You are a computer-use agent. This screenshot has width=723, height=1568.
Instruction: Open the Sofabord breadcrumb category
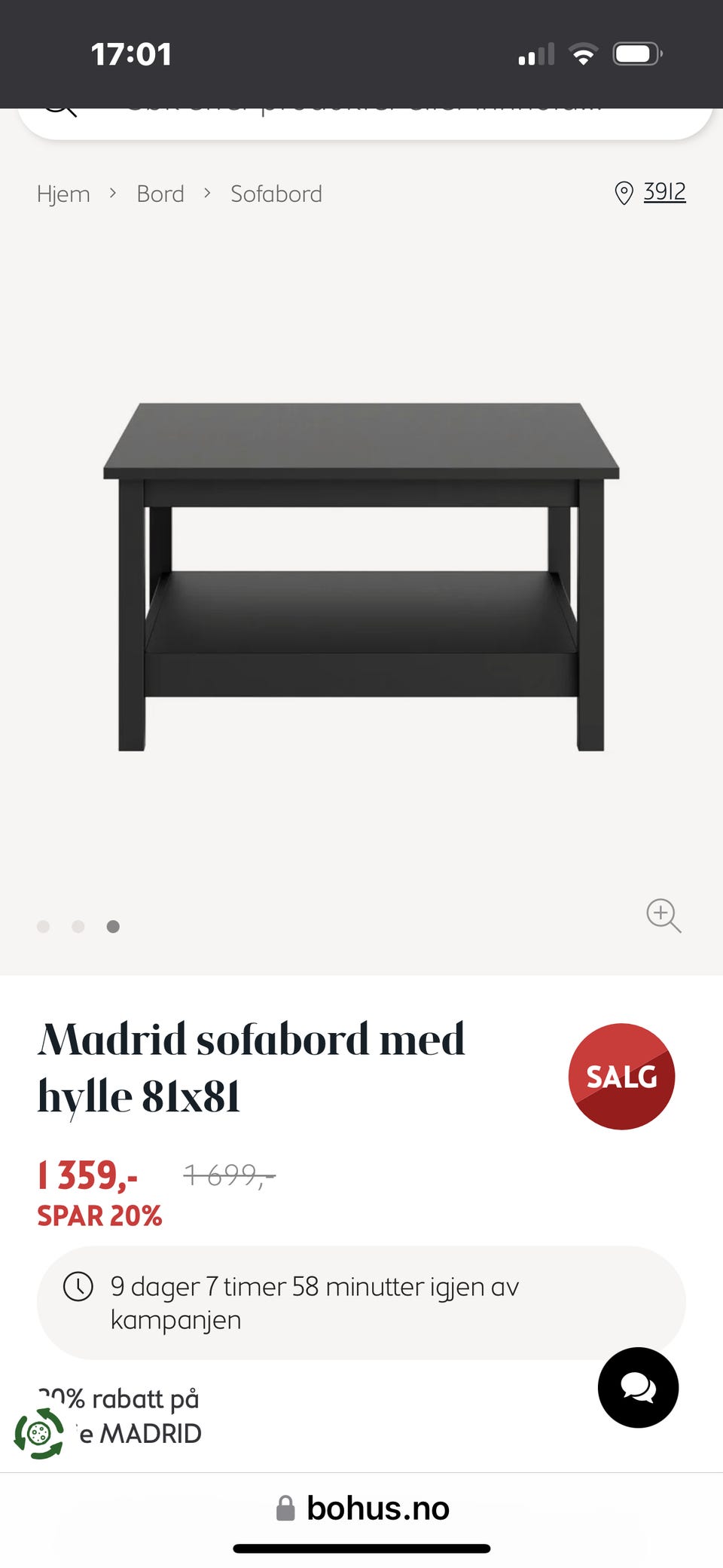[x=276, y=194]
